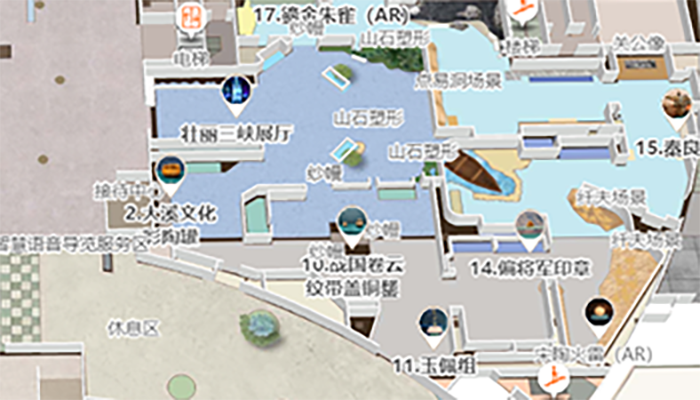Open the 10.战国卷云纹带盖铜壶 marker
Screen dimensions: 700x400
351,226
